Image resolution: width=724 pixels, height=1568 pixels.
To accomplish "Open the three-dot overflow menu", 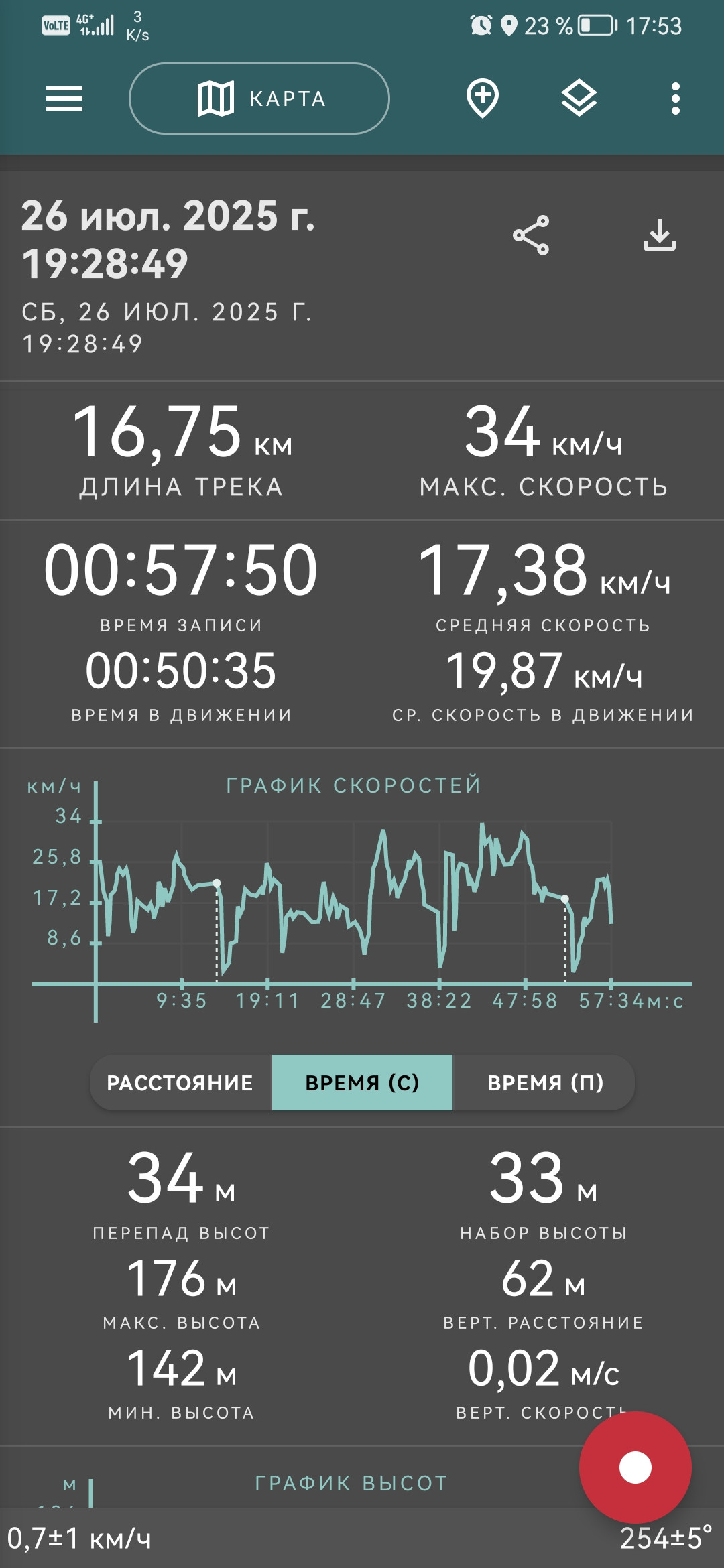I will [x=676, y=99].
